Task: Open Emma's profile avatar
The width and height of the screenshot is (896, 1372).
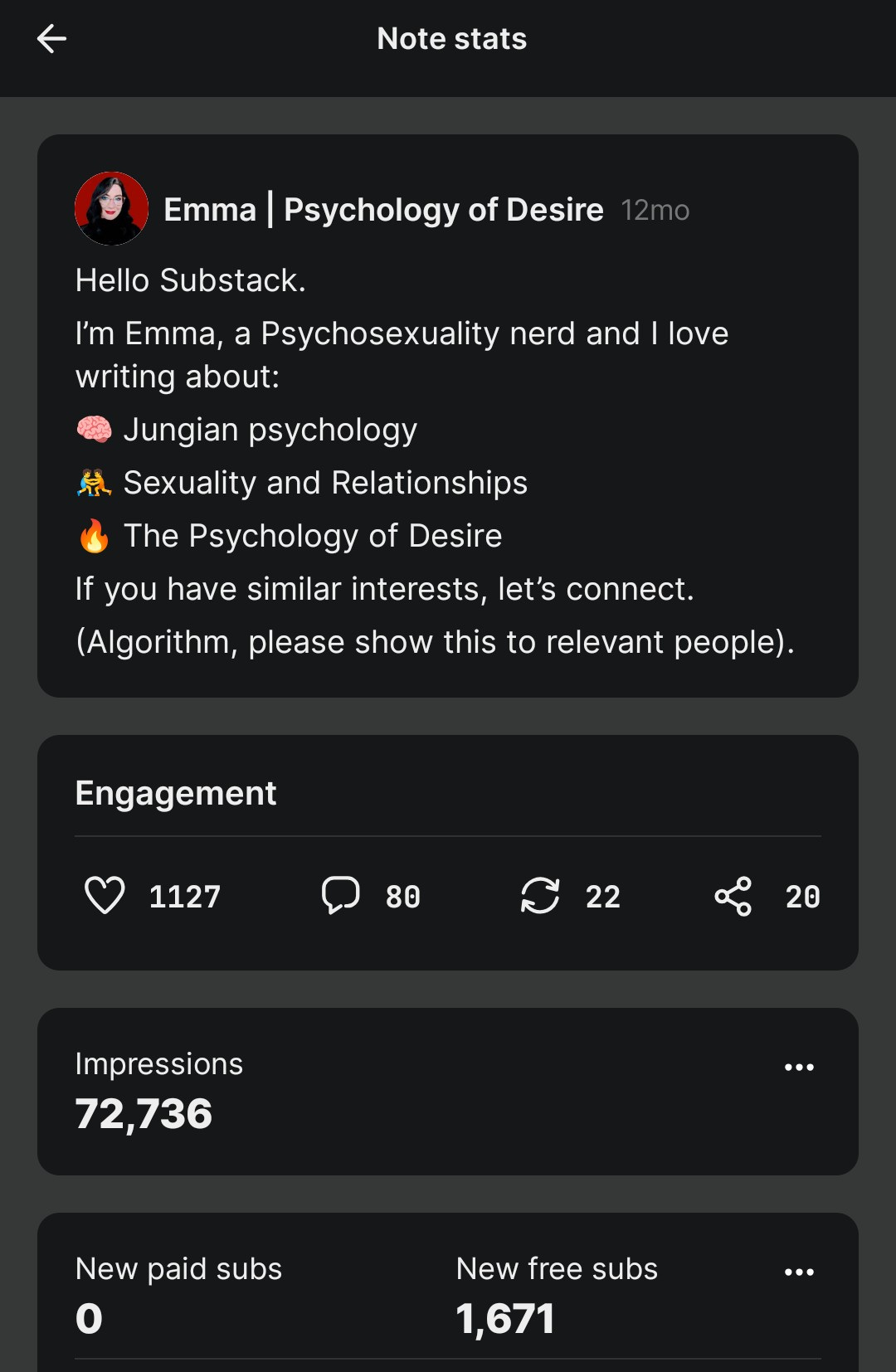Action: 112,209
